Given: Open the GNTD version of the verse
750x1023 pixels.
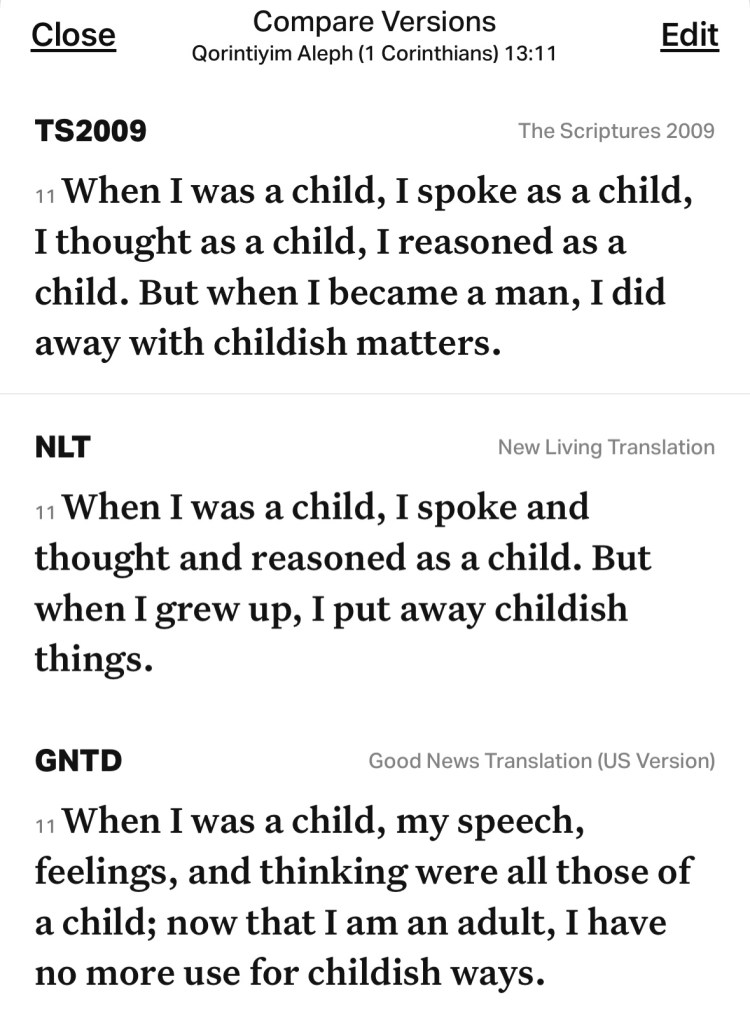Looking at the screenshot, I should (x=78, y=761).
